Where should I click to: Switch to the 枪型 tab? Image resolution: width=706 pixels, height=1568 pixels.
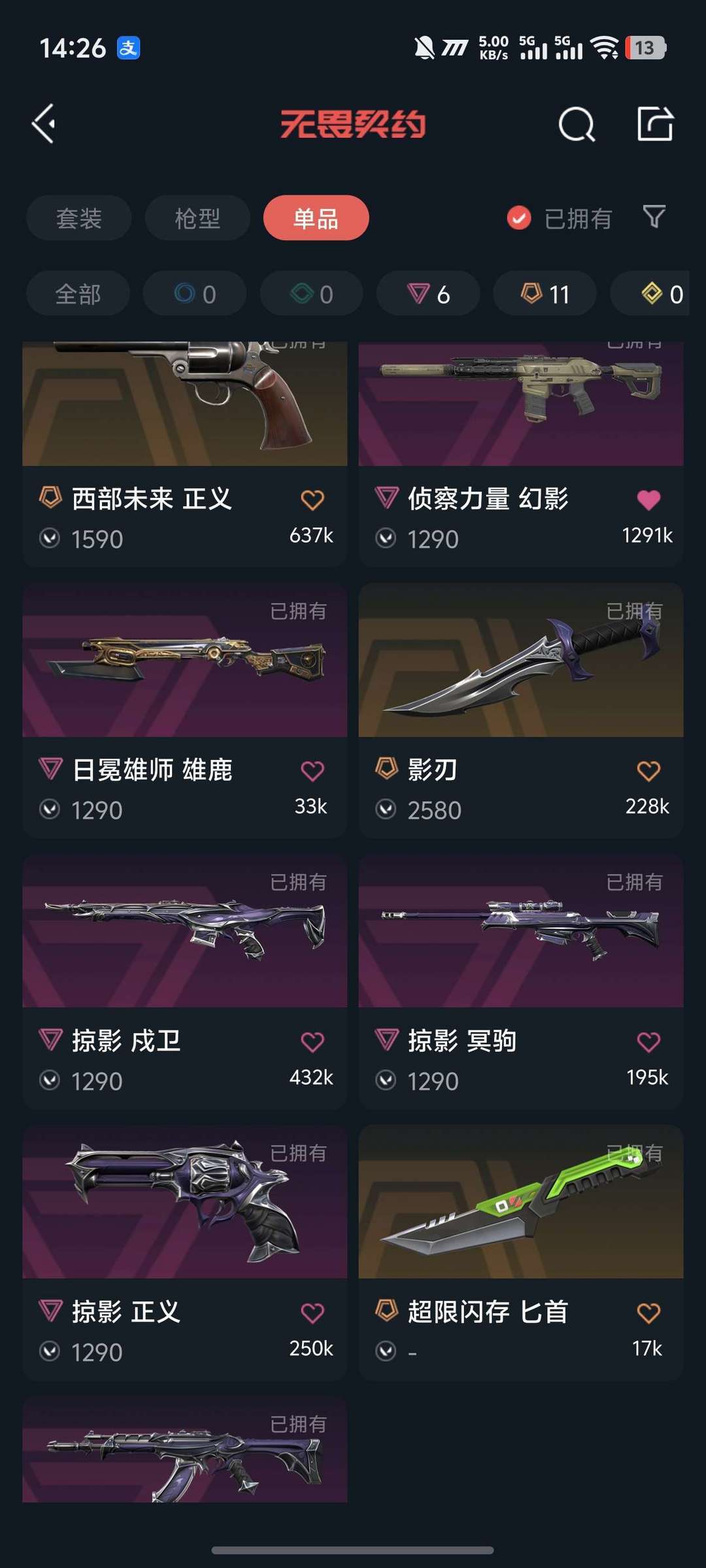coord(197,218)
